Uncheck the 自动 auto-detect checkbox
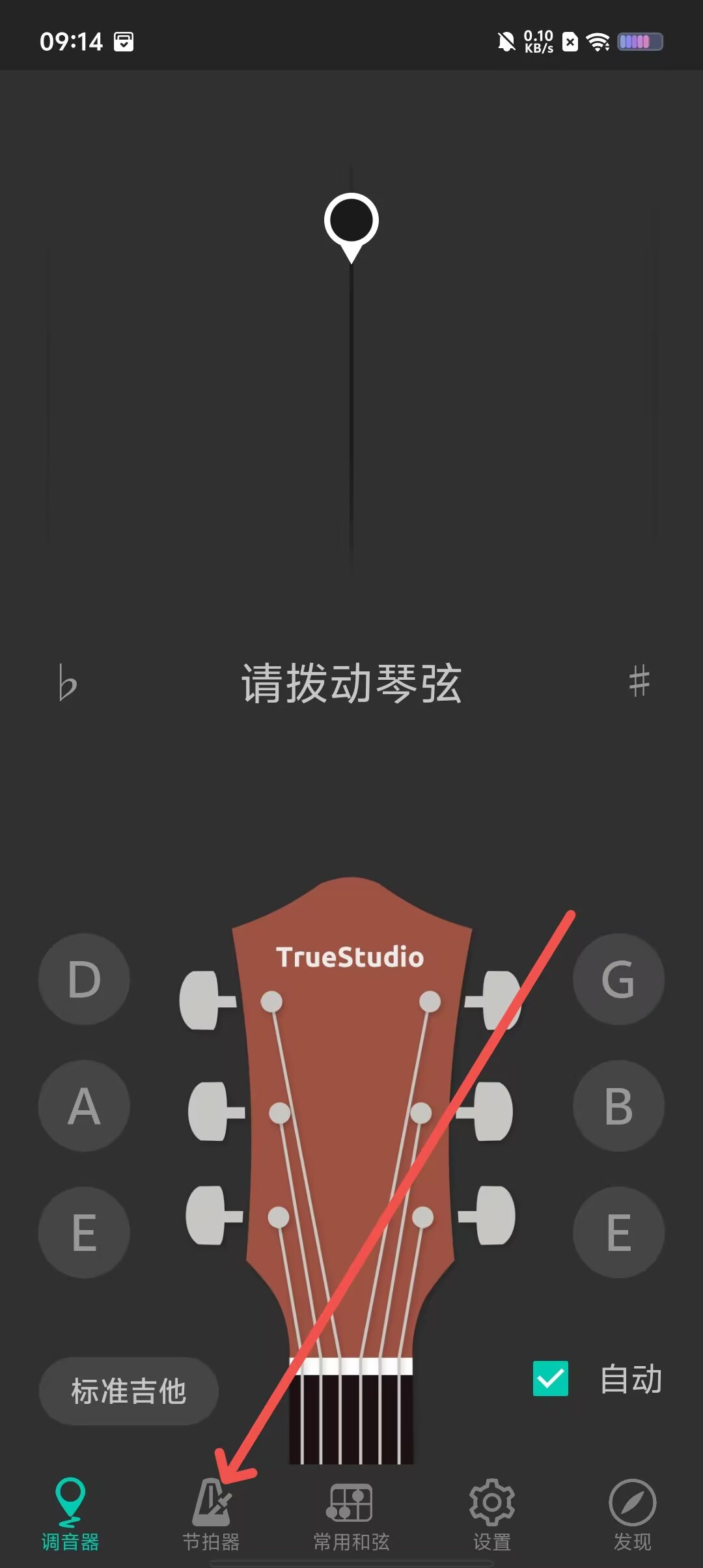Viewport: 703px width, 1568px height. (551, 1379)
